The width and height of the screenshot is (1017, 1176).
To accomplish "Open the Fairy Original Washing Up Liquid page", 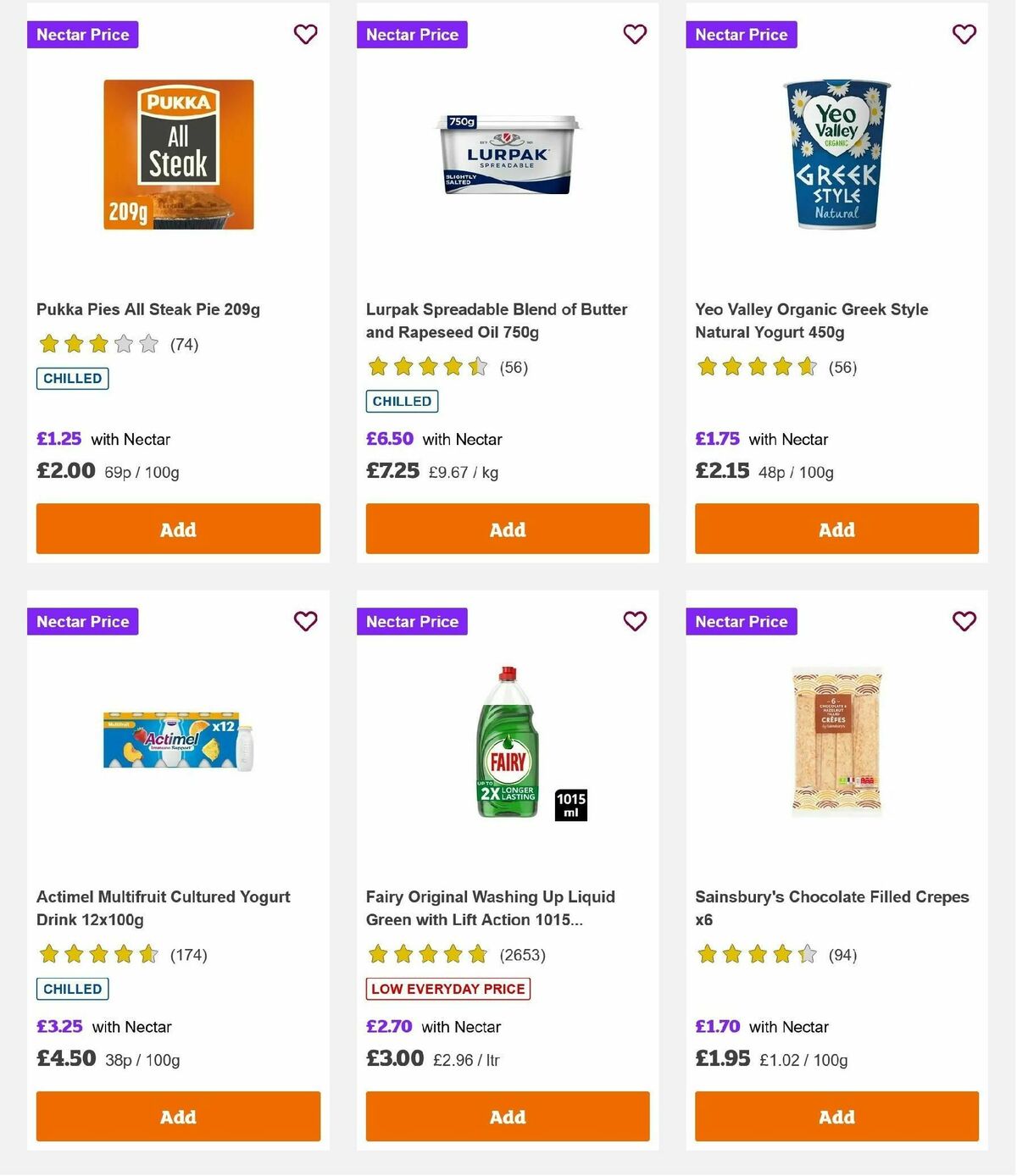I will pyautogui.click(x=490, y=907).
